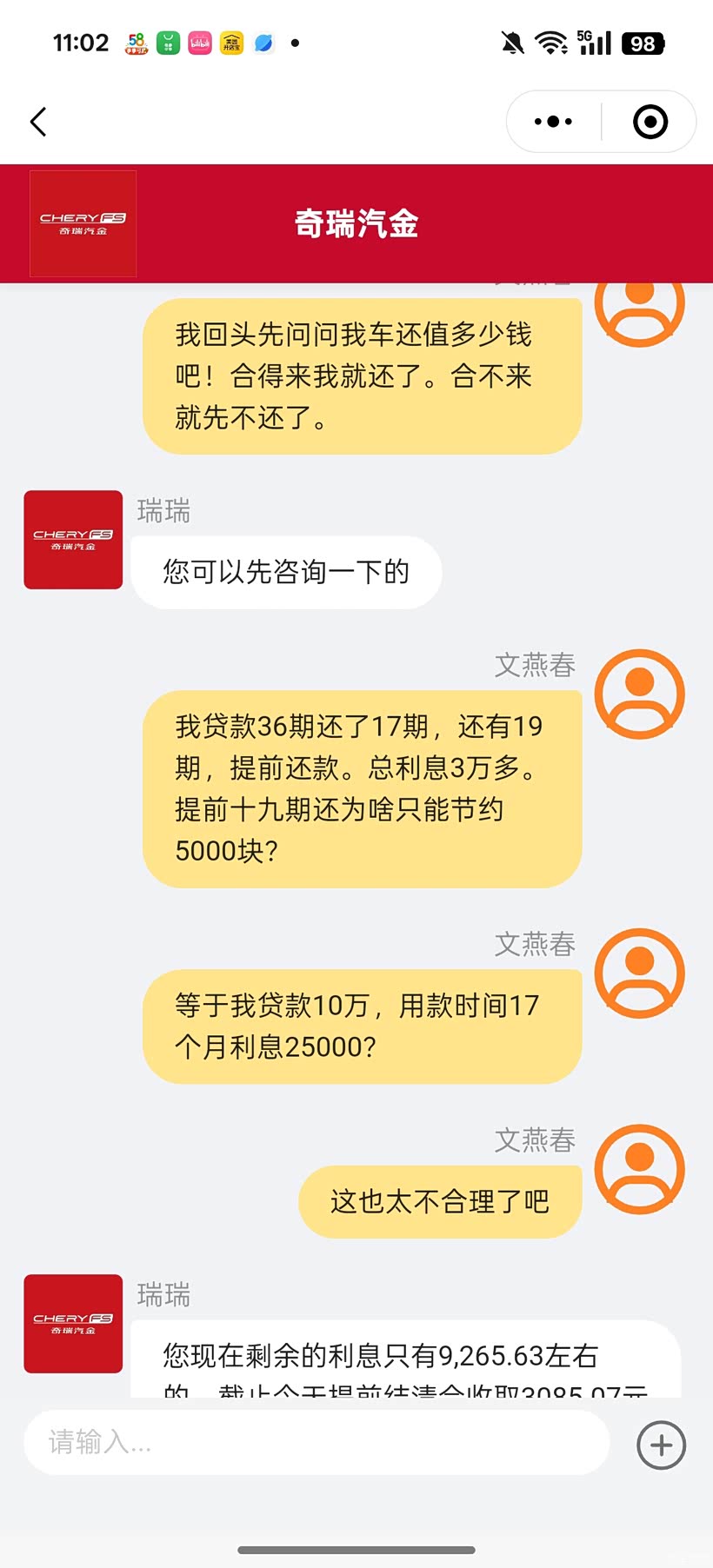Tap the 请输入 message input field
The height and width of the screenshot is (1568, 713).
pos(317,1443)
